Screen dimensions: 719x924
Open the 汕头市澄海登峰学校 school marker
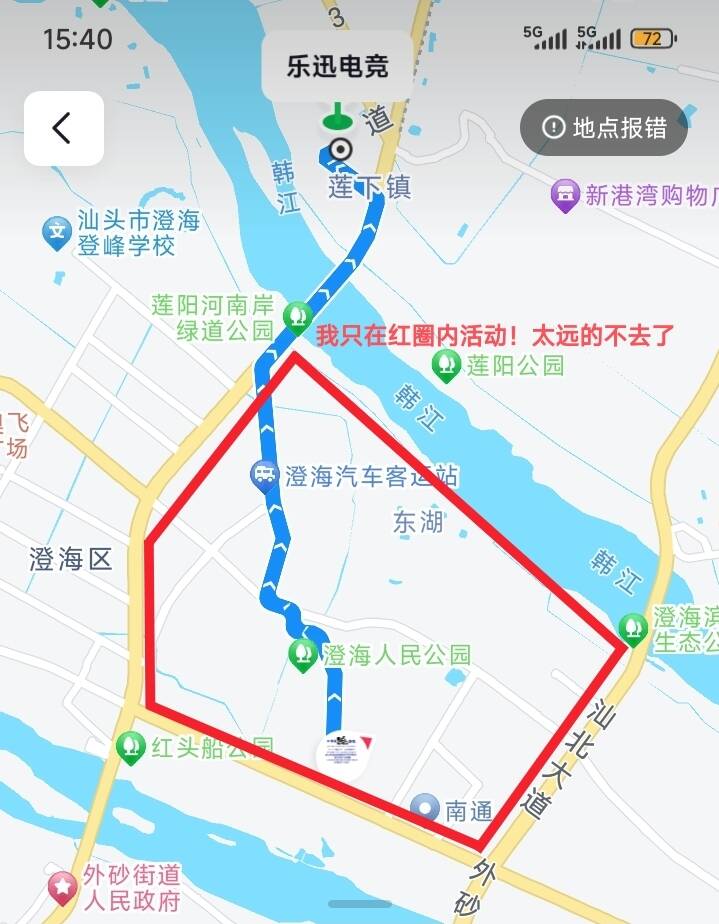pos(56,233)
